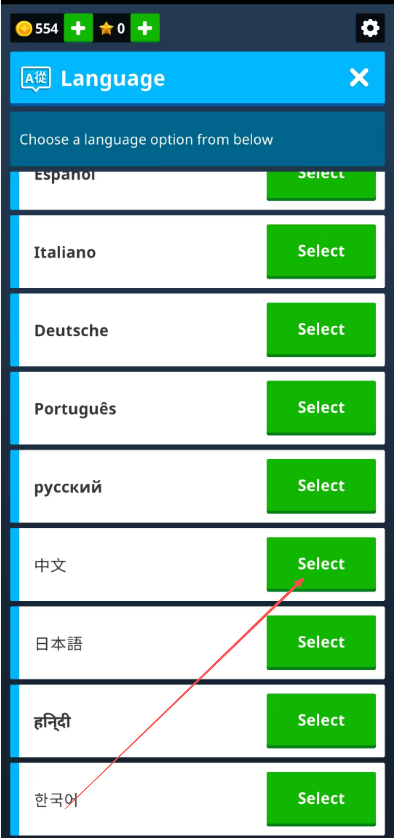Choose Português with its Select button

coord(321,408)
